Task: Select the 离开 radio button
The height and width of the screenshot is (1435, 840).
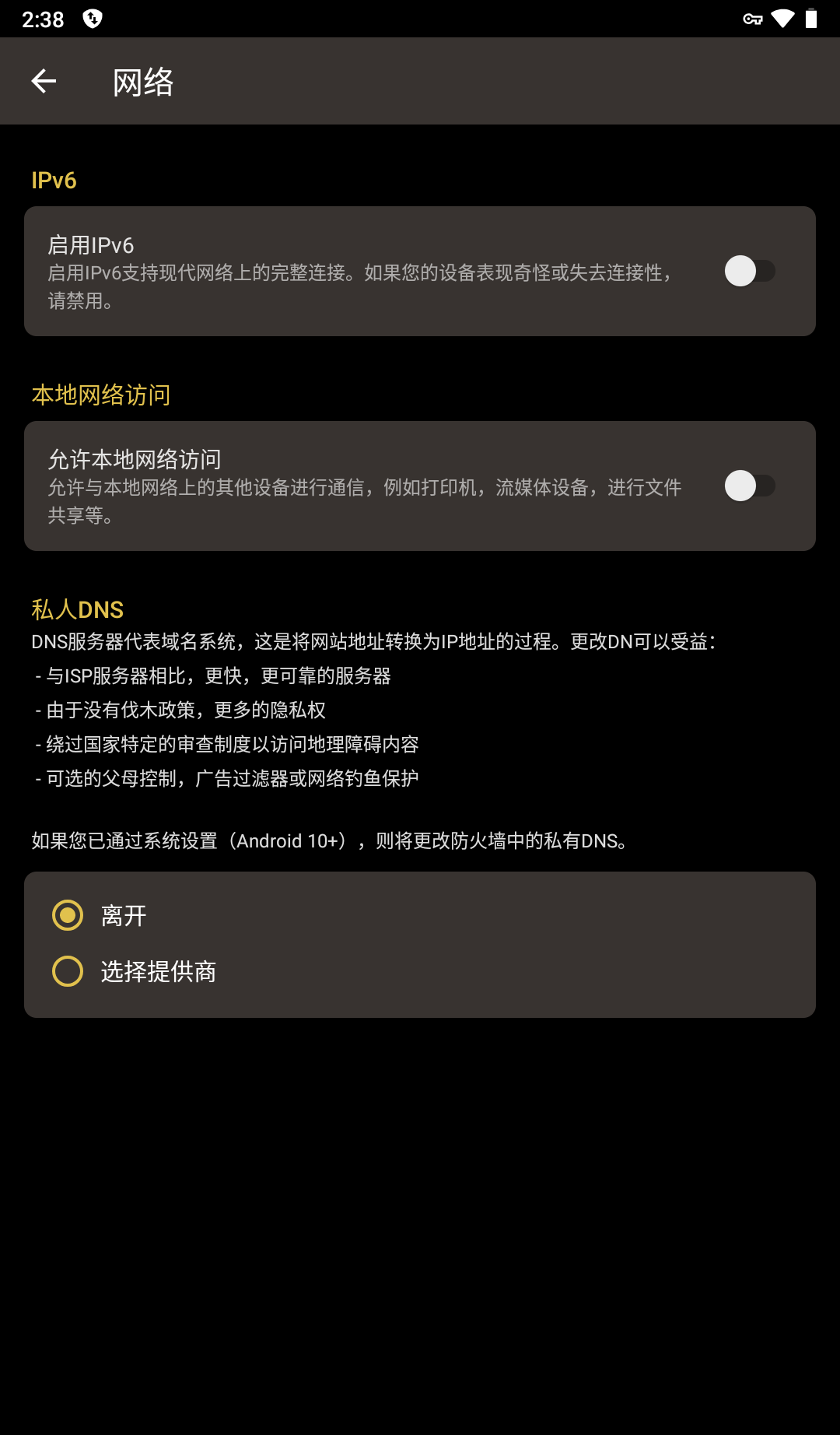Action: point(68,916)
